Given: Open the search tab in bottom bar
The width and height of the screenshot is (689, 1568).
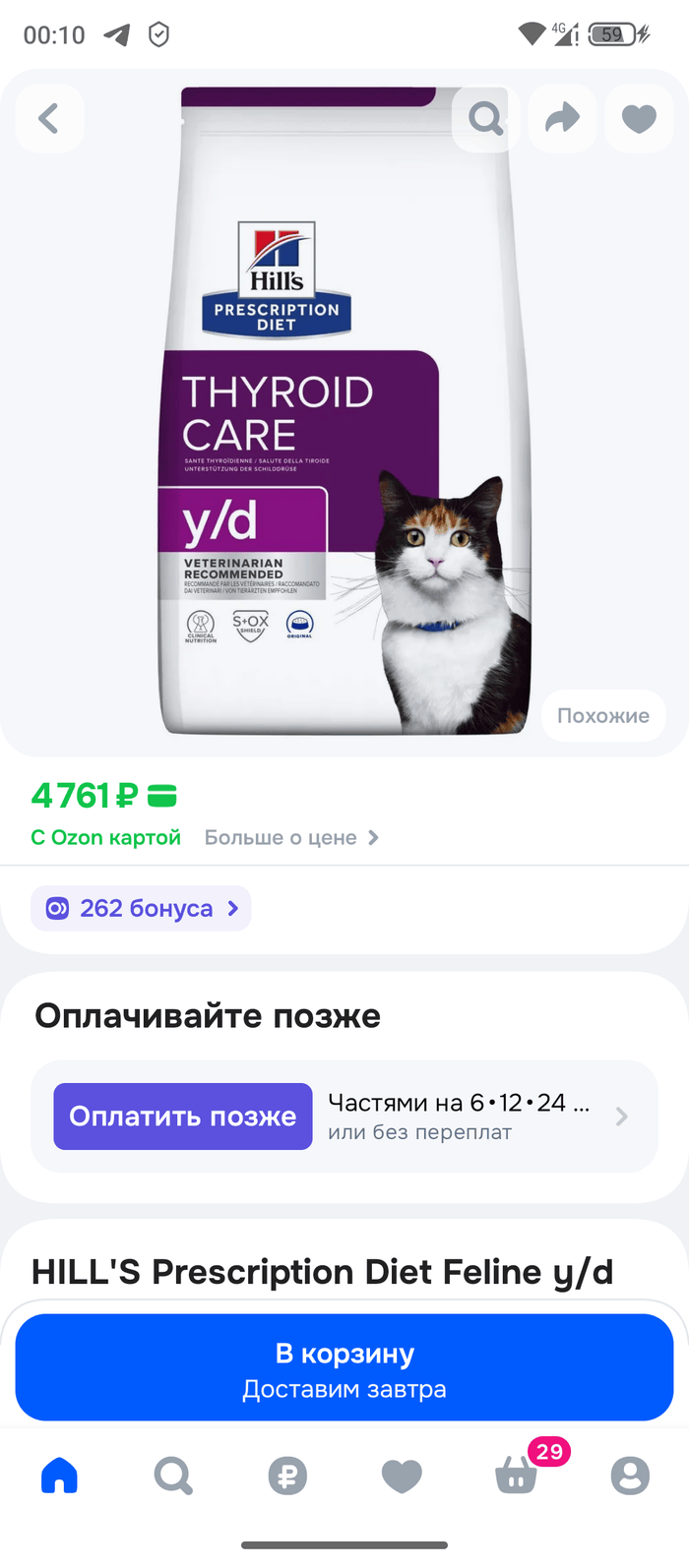Looking at the screenshot, I should [x=173, y=1476].
